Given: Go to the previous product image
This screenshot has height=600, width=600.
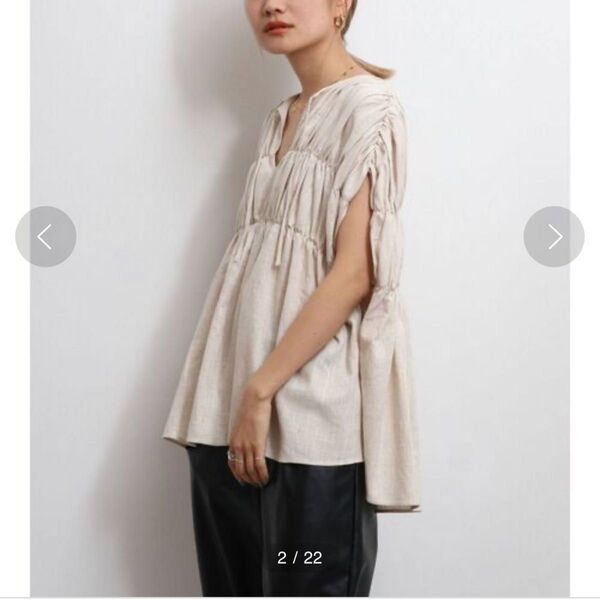Looking at the screenshot, I should click(x=45, y=237).
